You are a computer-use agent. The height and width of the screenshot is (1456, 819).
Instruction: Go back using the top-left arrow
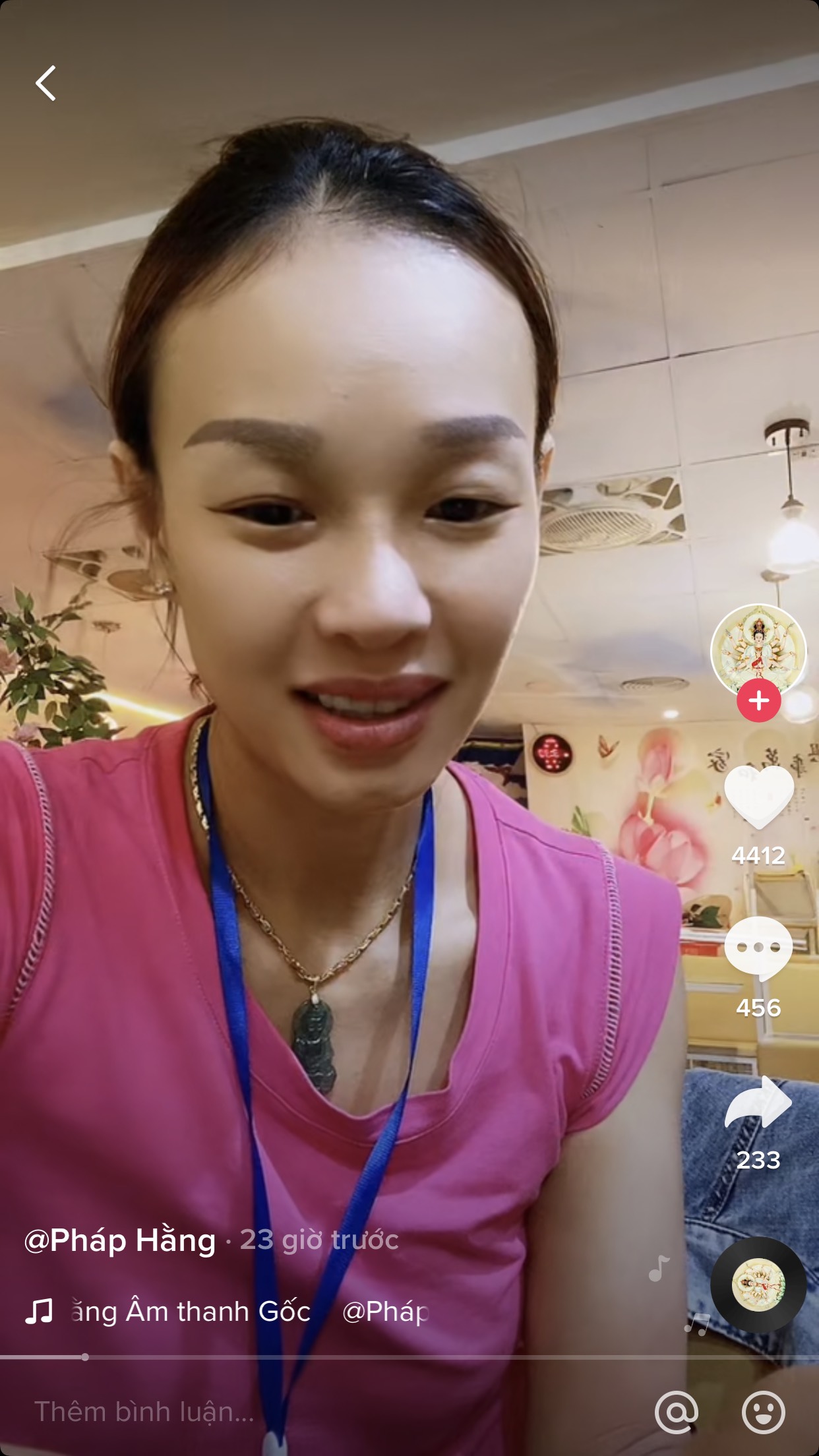click(45, 84)
